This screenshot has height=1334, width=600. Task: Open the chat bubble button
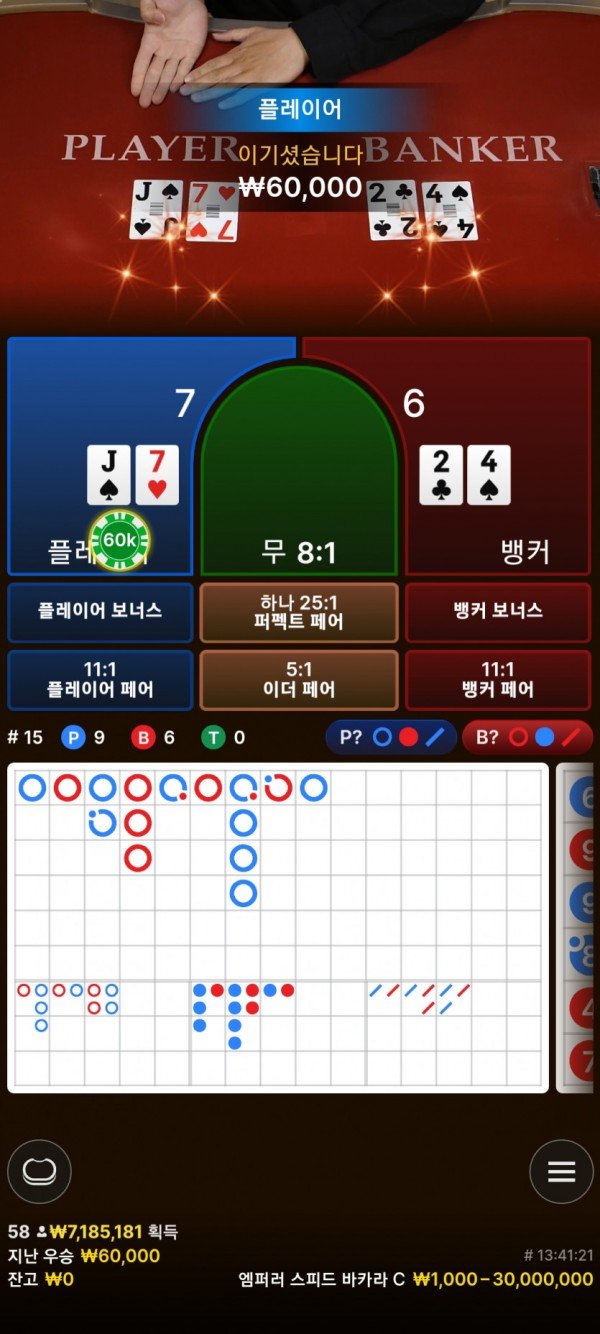(39, 1171)
